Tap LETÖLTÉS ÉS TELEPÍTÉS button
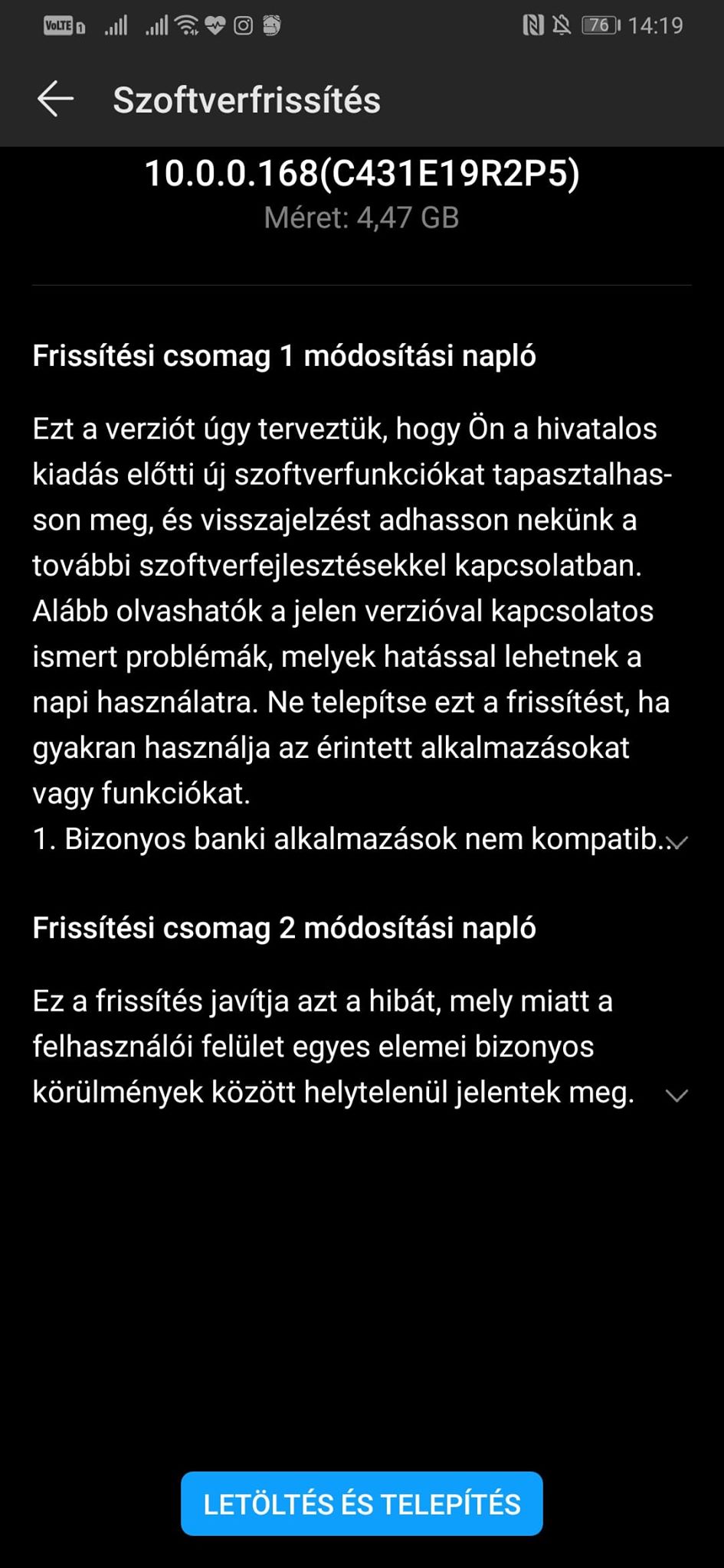Screen dimensions: 724x1568 362,1504
